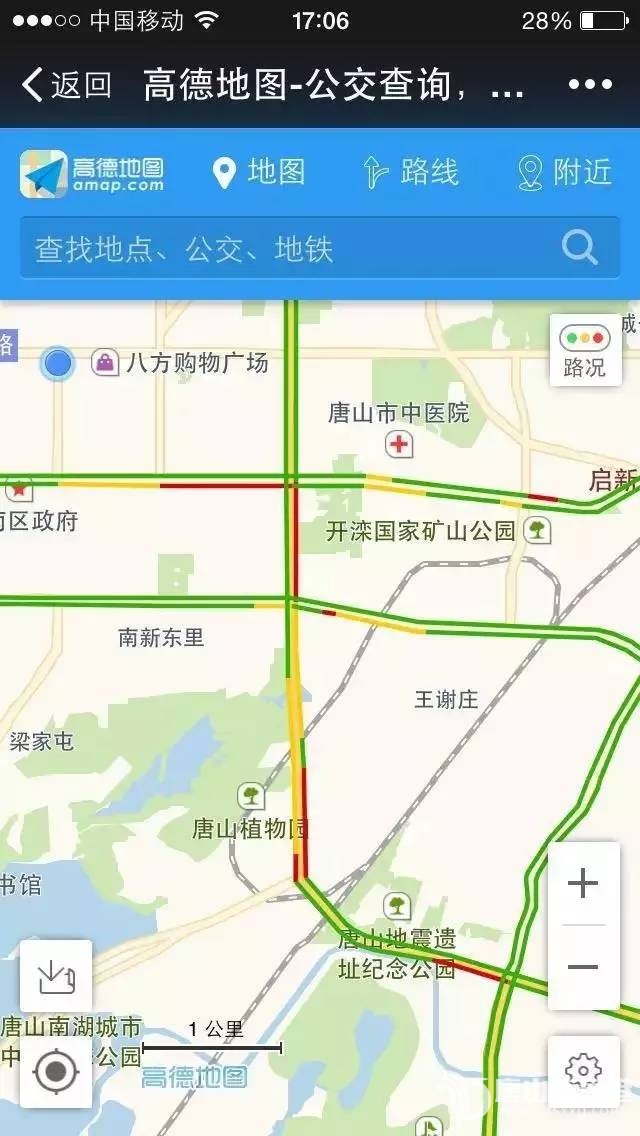Tap the amap.com logo
Screen dimensions: 640x1136
(93, 174)
